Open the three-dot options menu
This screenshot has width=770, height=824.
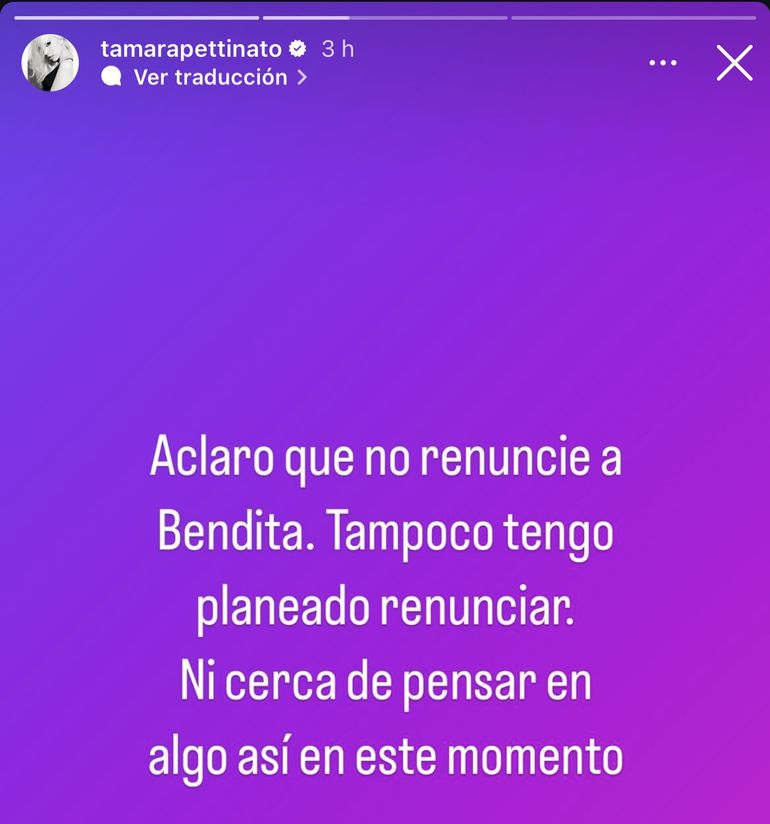(663, 63)
